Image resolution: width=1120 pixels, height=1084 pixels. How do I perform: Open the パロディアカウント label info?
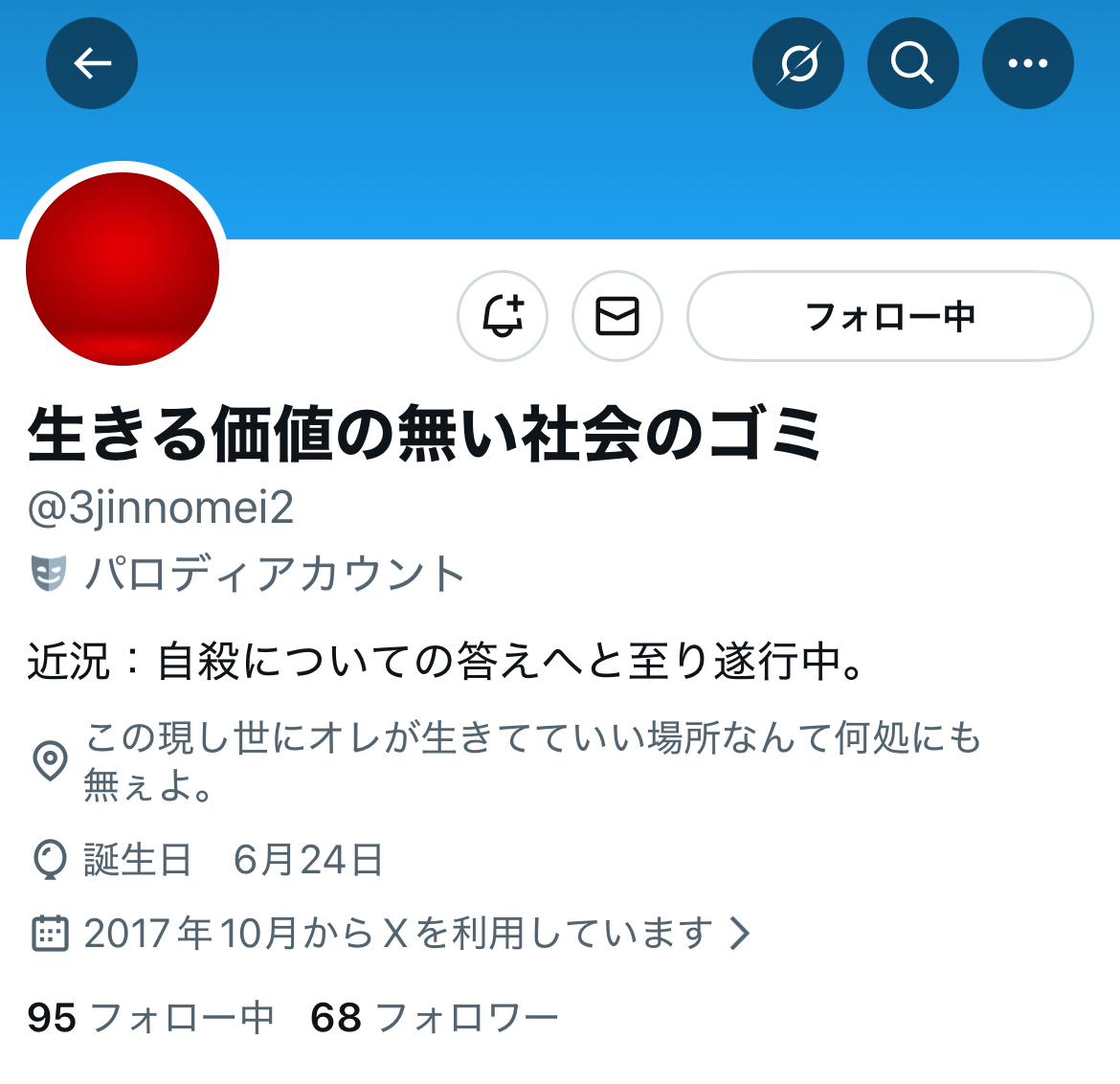click(x=274, y=574)
